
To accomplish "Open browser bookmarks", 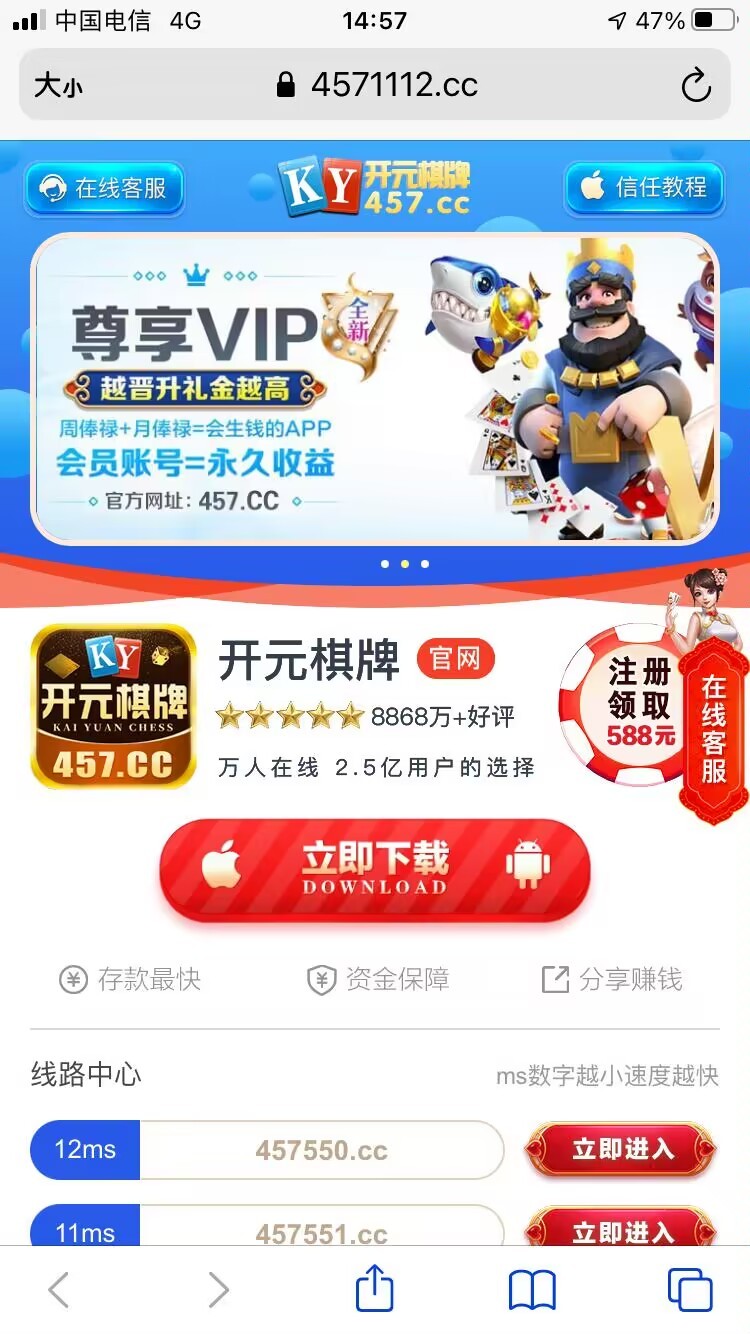I will coord(532,1289).
